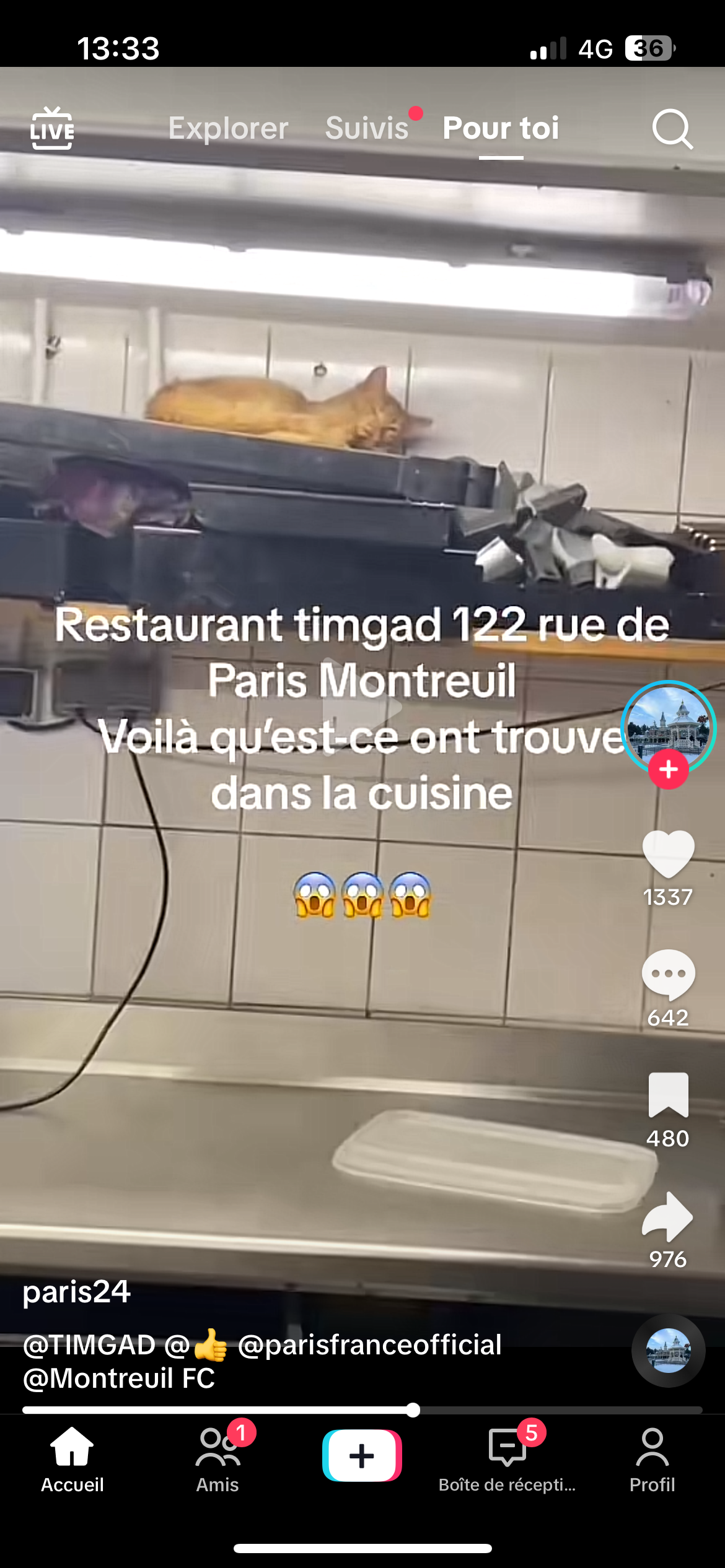Viewport: 725px width, 1568px height.
Task: Open the spinning sound disc
Action: 668,1350
